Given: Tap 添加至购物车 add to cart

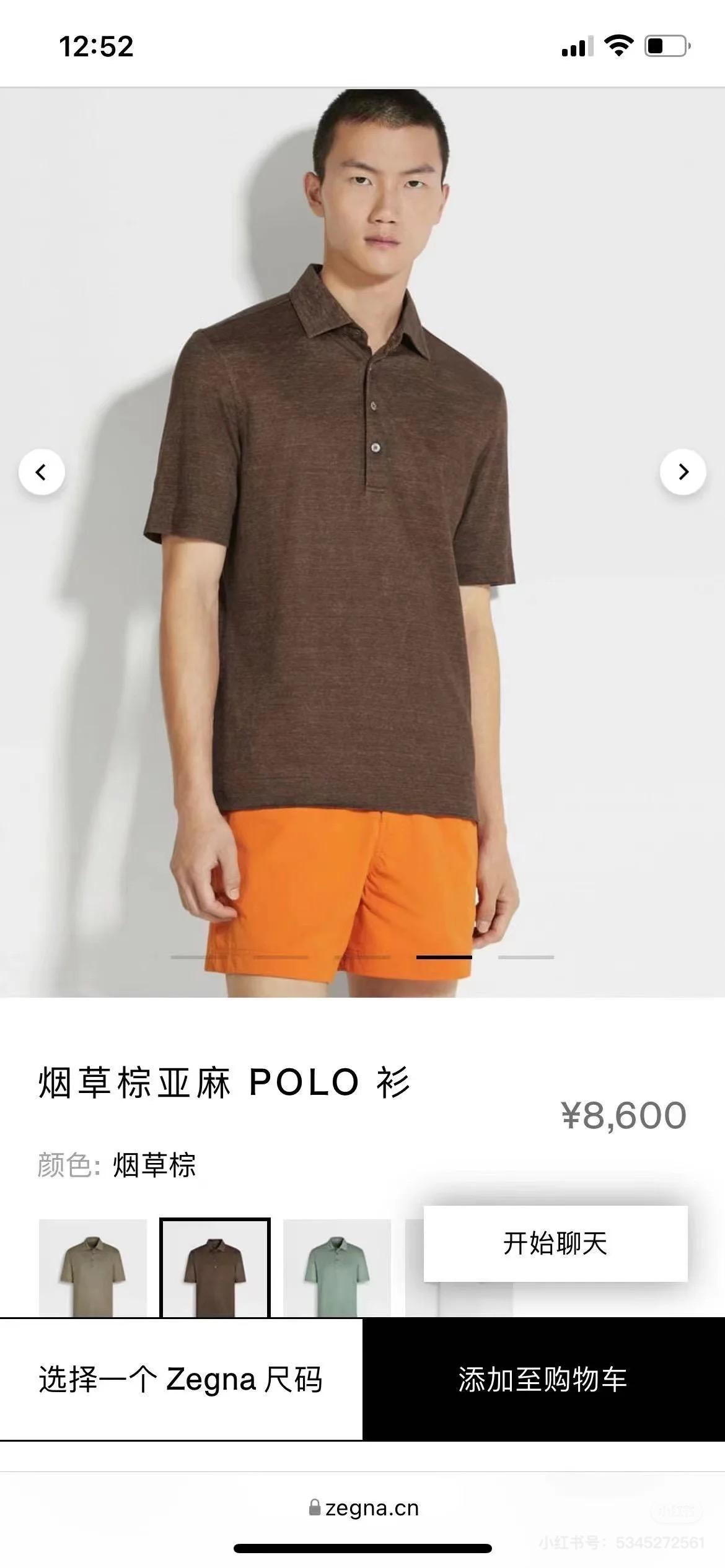Looking at the screenshot, I should 543,1380.
